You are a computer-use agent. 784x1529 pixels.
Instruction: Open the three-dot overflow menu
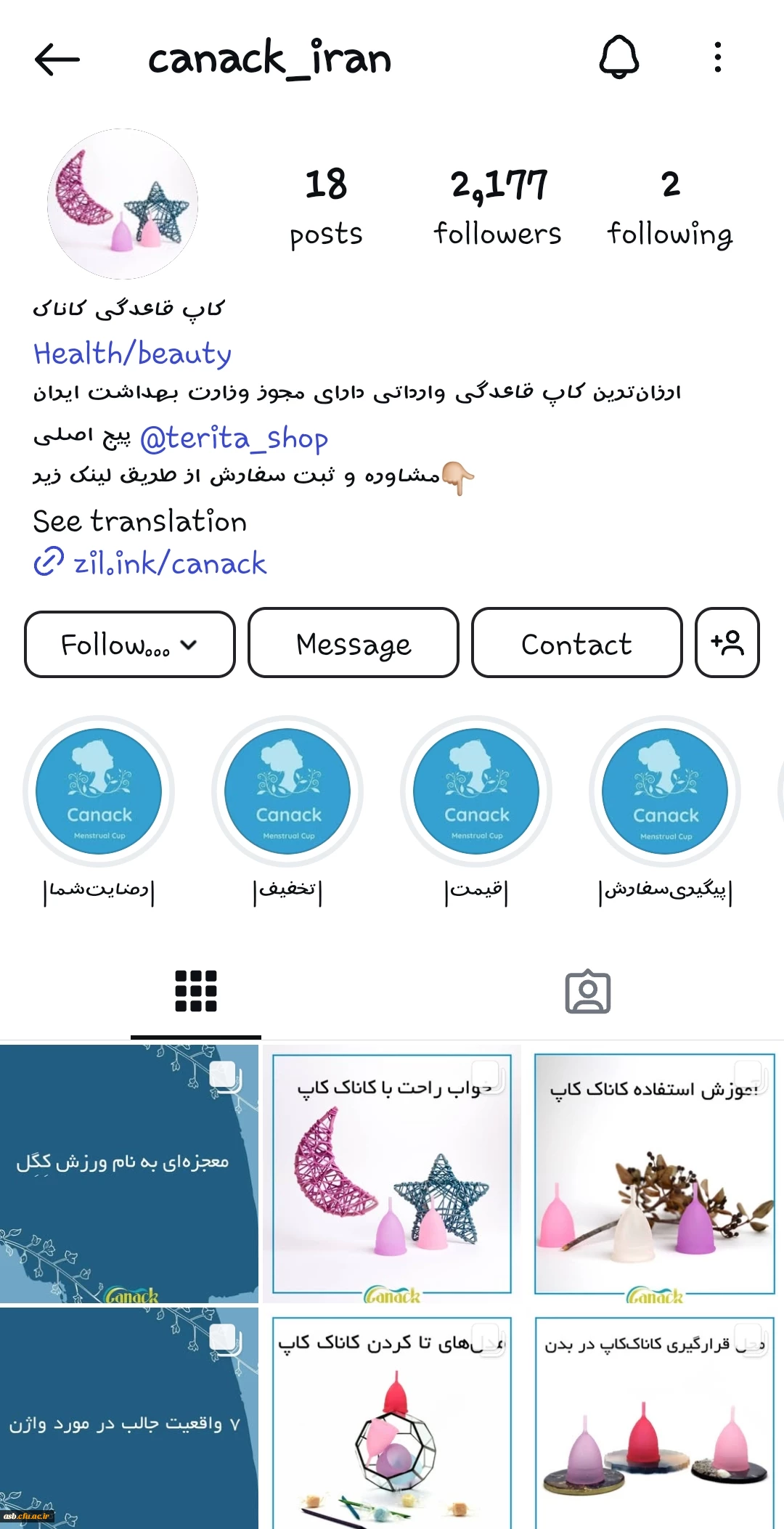pyautogui.click(x=717, y=58)
